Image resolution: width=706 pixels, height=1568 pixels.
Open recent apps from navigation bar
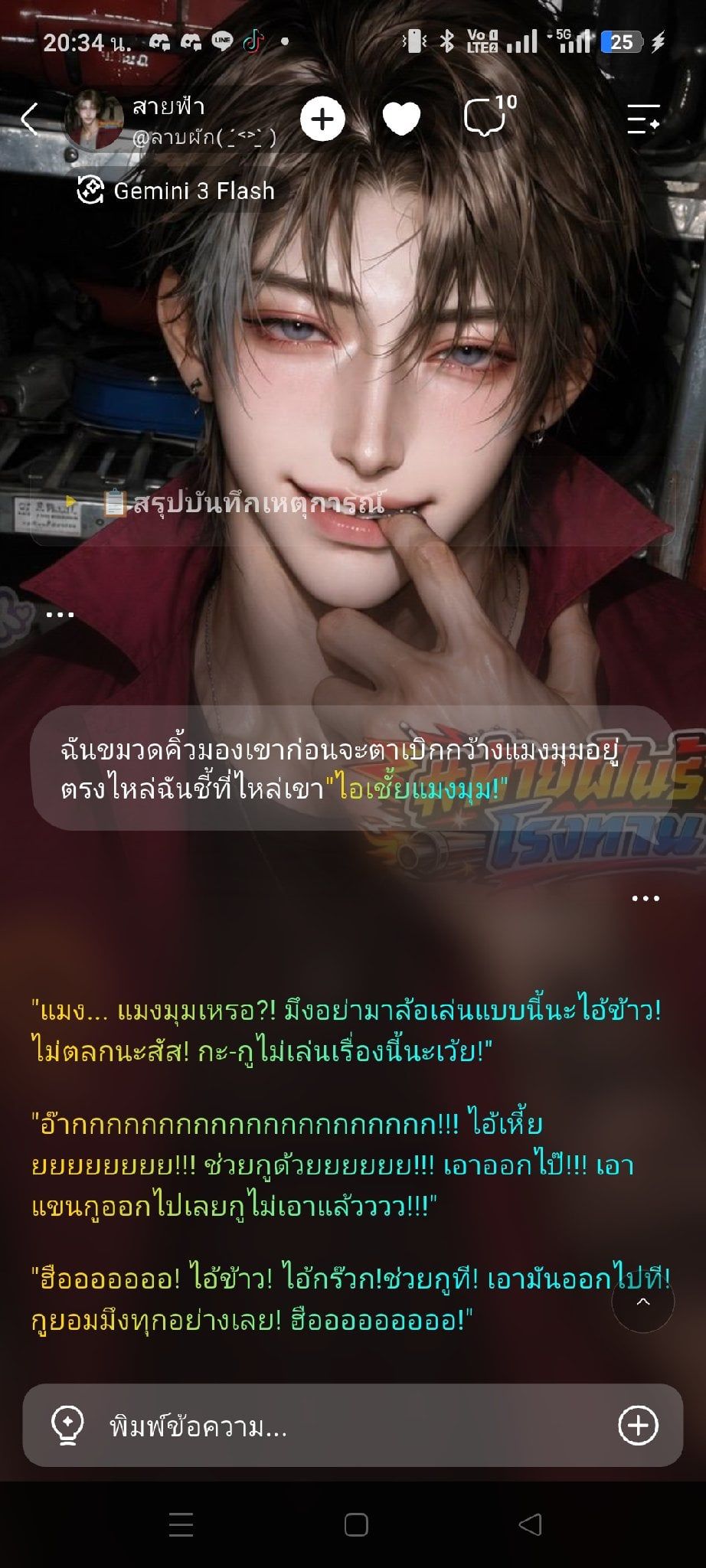coord(181,1524)
